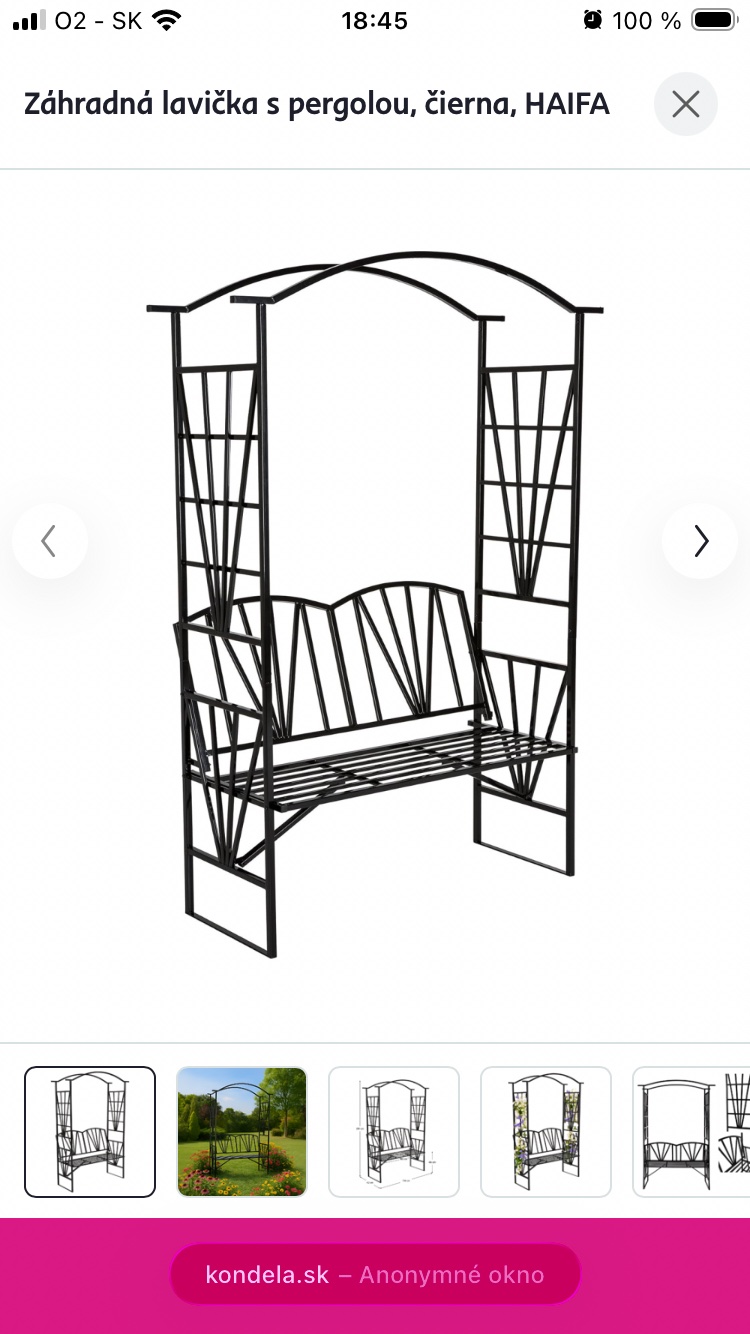Close the product image gallery
750x1334 pixels.
686,104
